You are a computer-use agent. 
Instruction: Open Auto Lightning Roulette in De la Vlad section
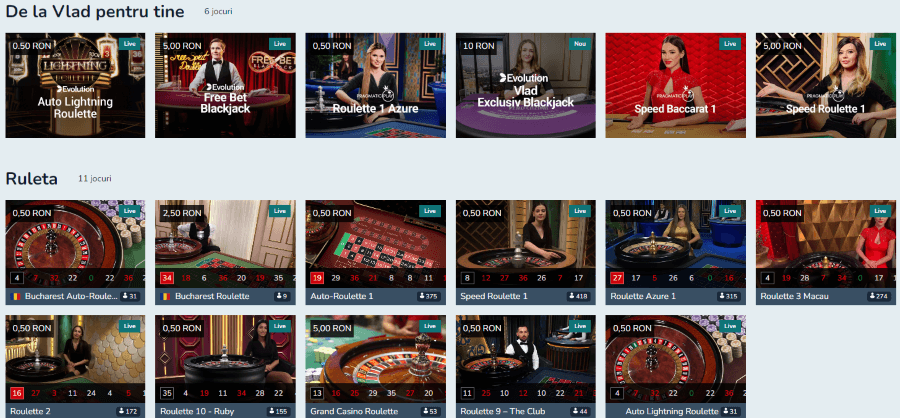pyautogui.click(x=75, y=86)
